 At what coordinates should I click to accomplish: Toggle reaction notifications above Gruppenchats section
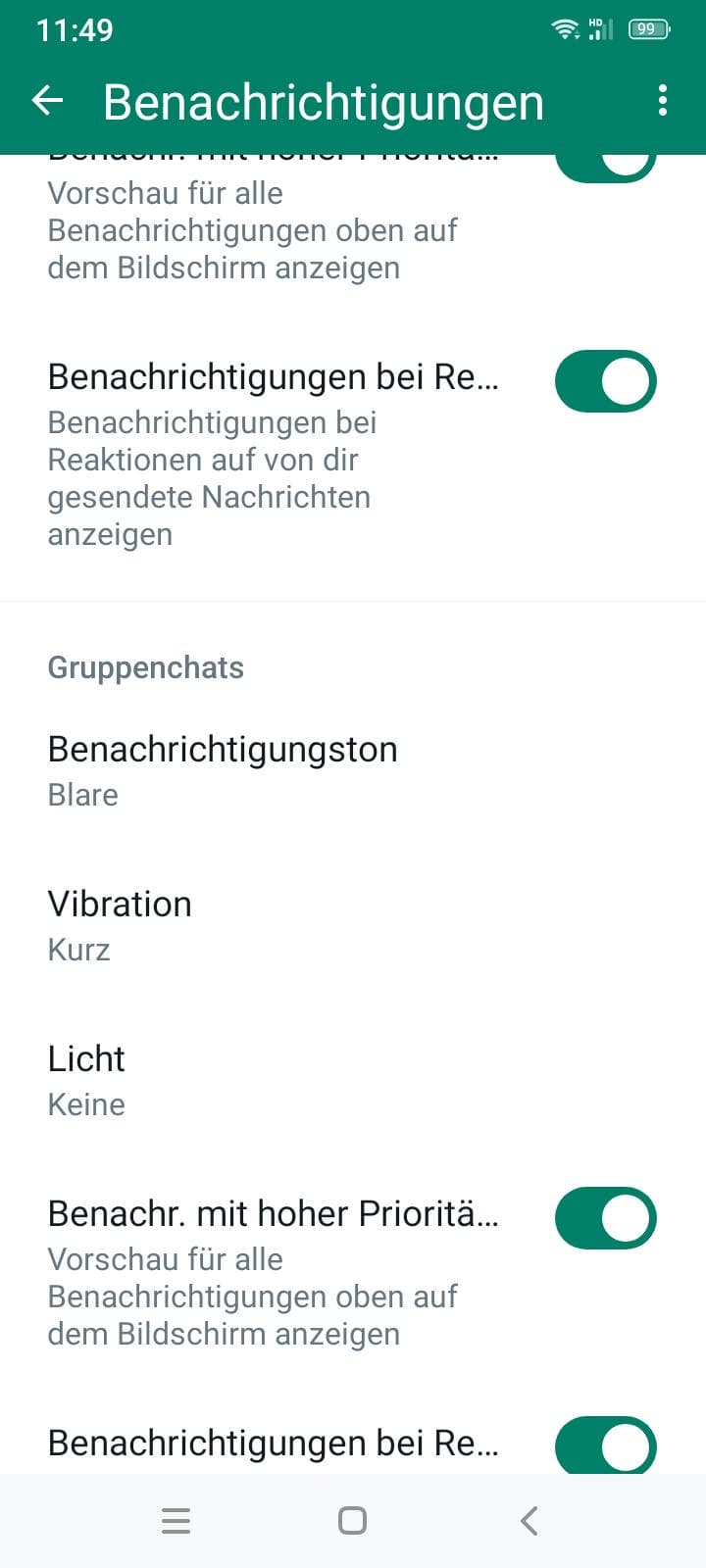tap(605, 381)
